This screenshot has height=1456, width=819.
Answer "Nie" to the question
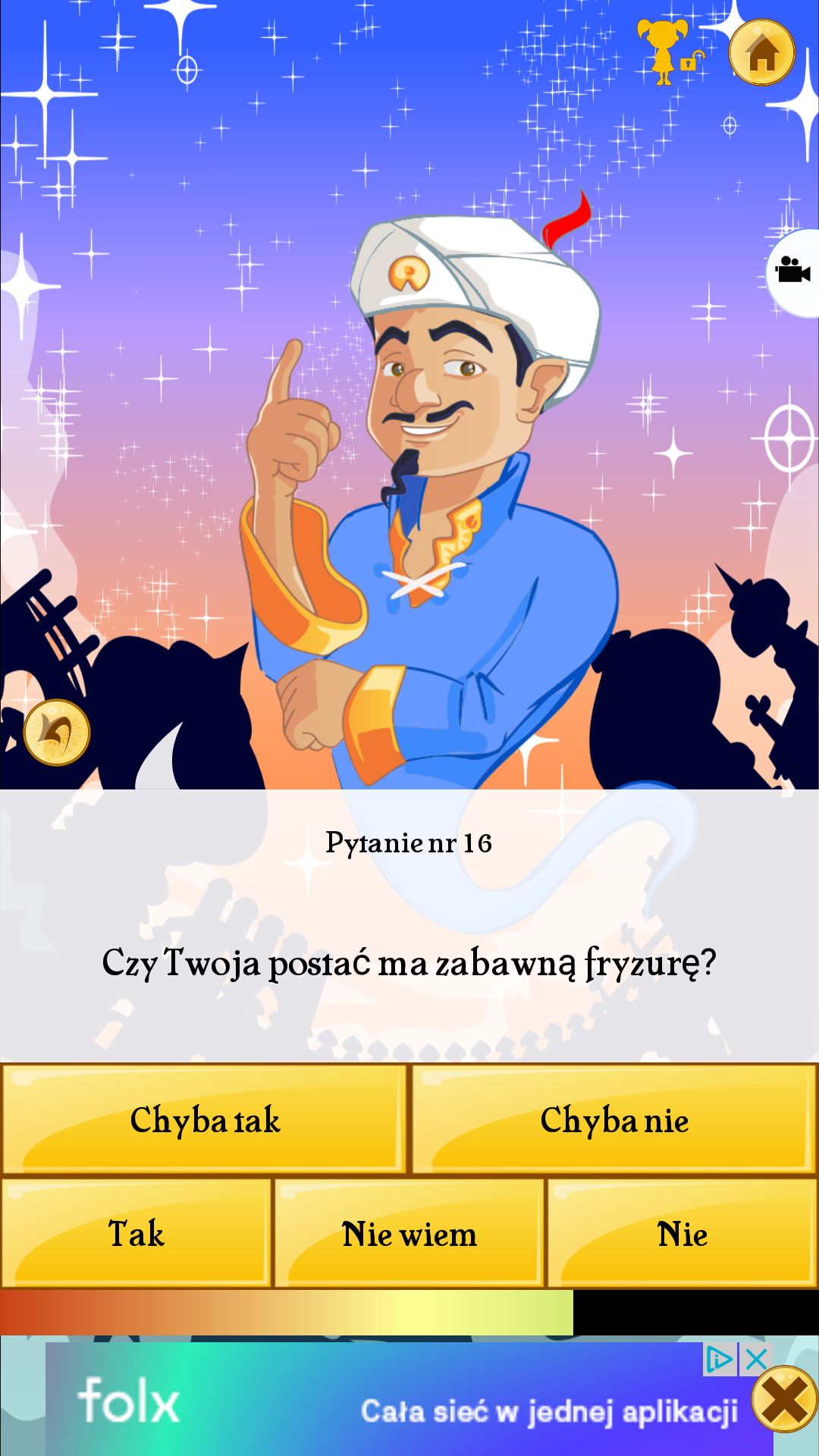682,1233
